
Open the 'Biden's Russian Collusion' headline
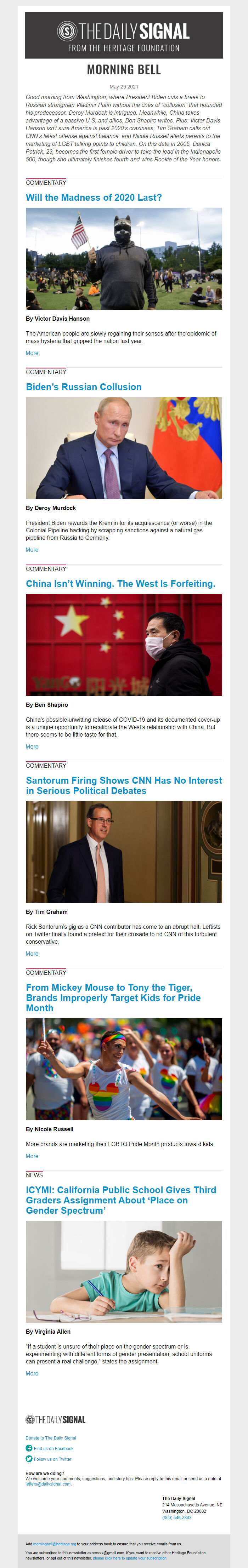click(84, 387)
